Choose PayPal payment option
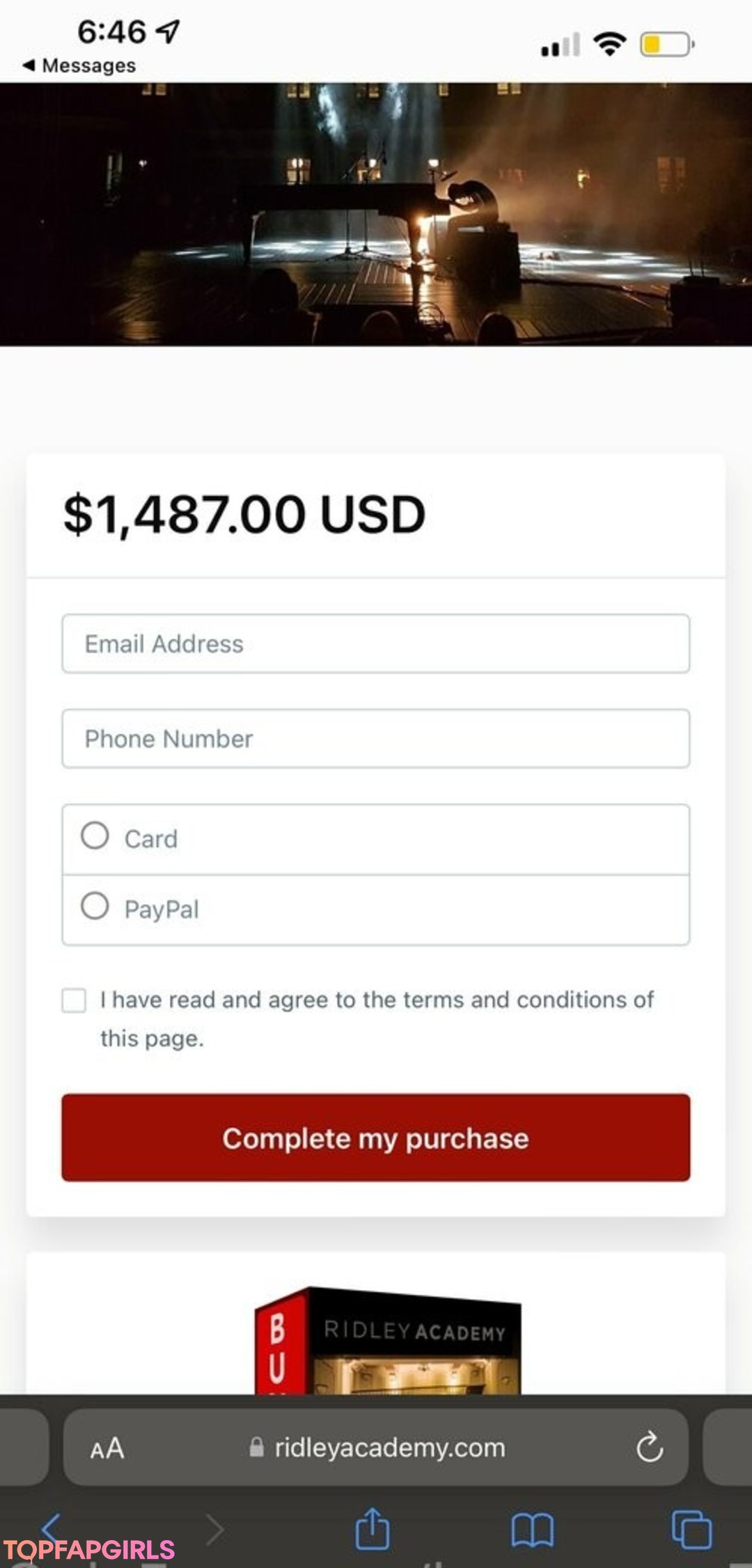 pos(95,906)
